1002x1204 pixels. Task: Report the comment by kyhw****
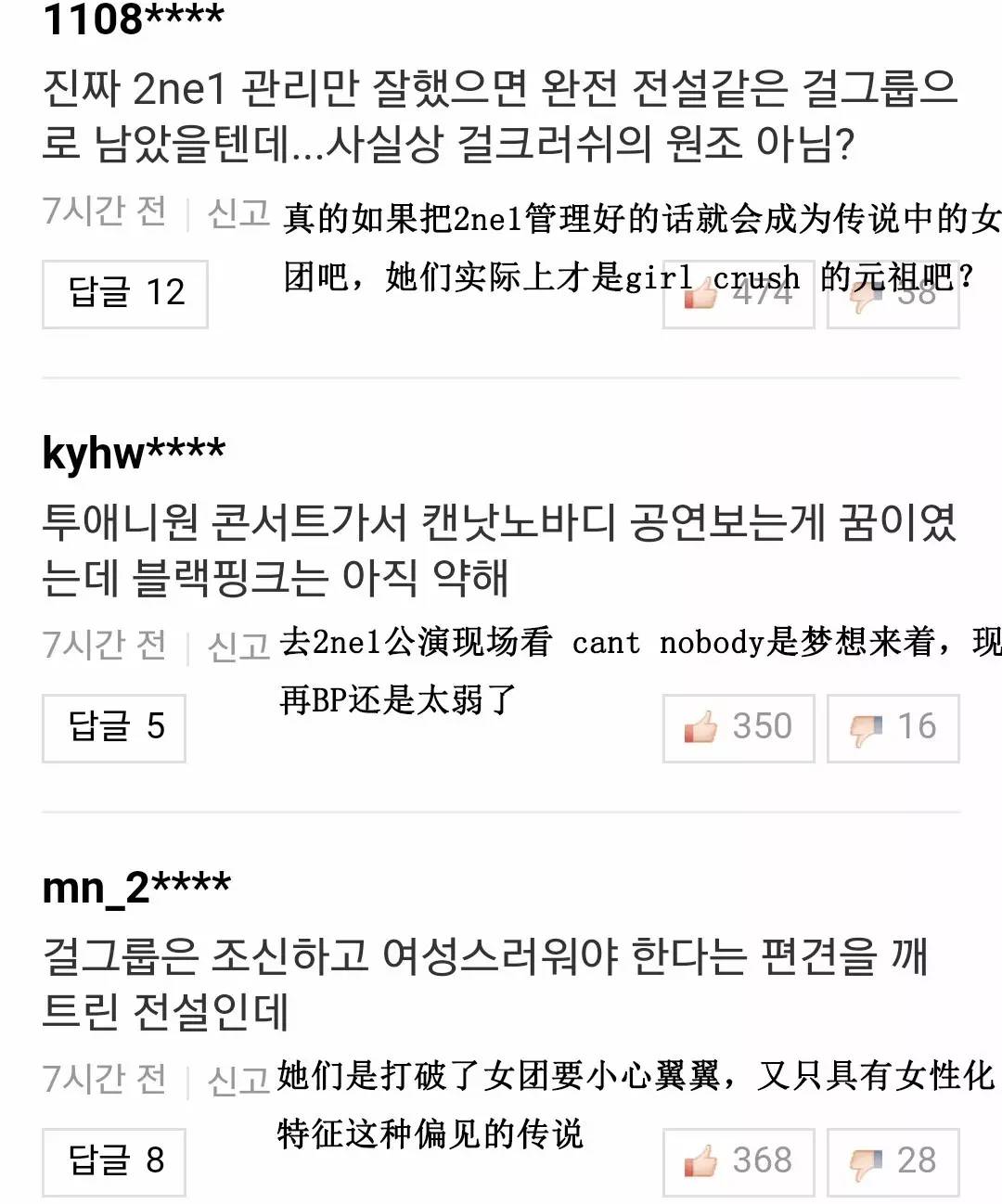pyautogui.click(x=238, y=647)
